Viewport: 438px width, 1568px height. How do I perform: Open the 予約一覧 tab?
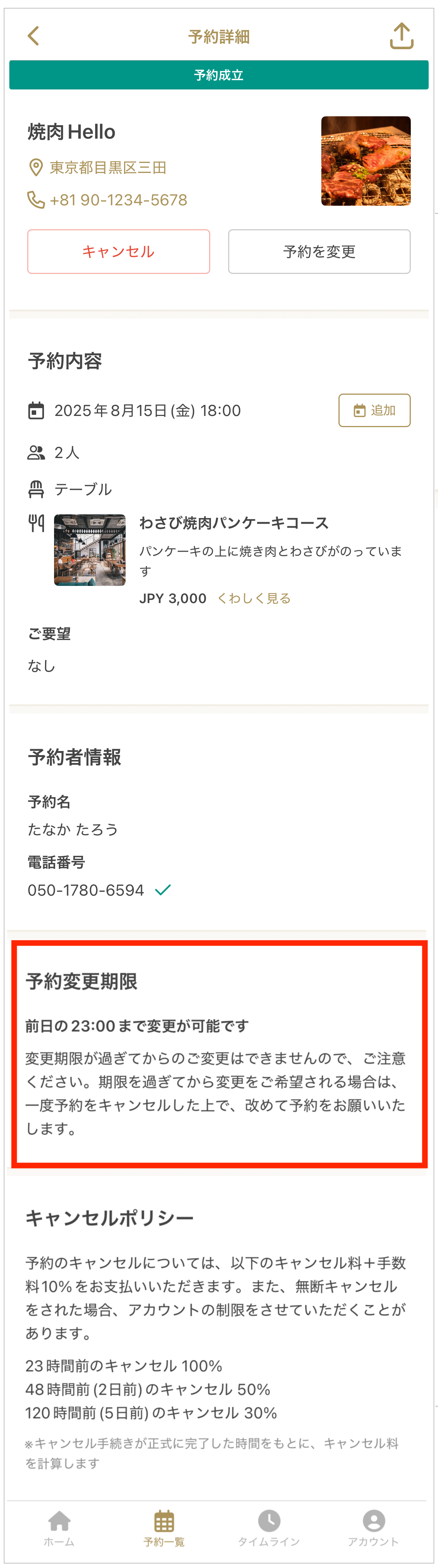click(164, 1528)
